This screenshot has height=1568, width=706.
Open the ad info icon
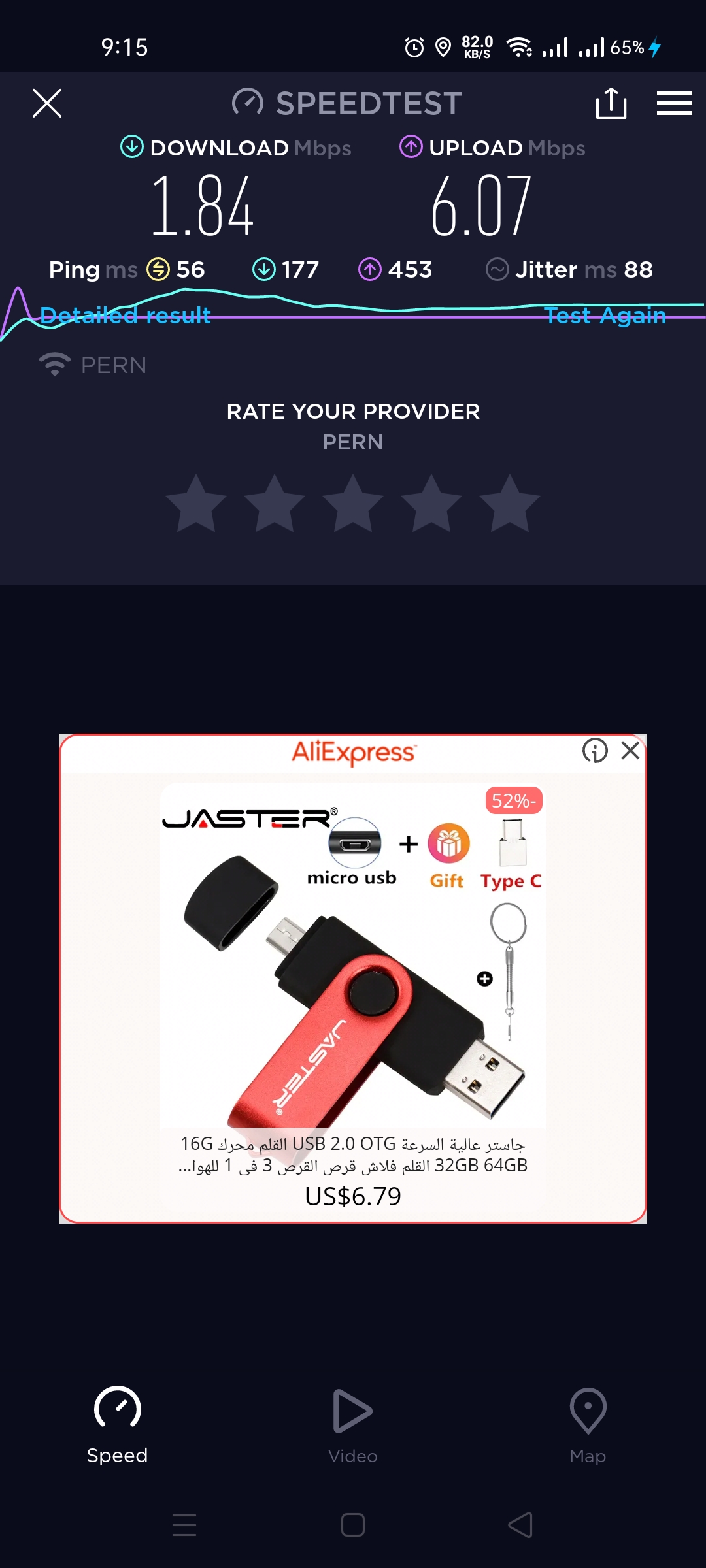[x=595, y=750]
